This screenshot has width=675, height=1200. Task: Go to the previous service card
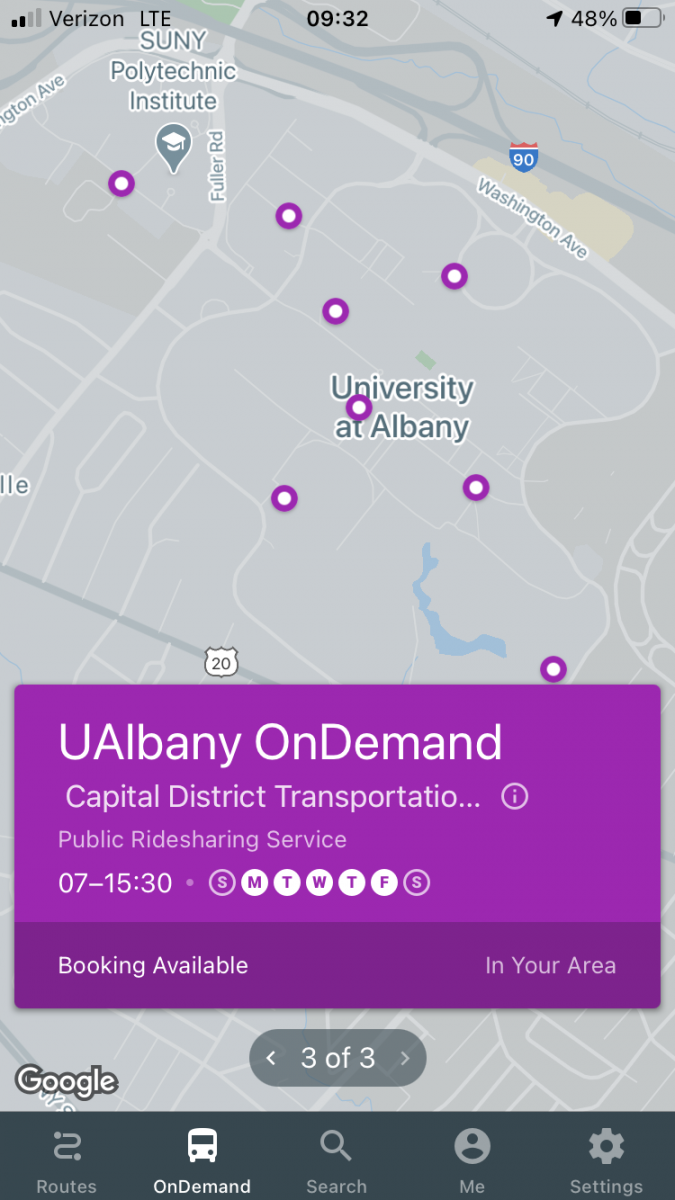271,1058
